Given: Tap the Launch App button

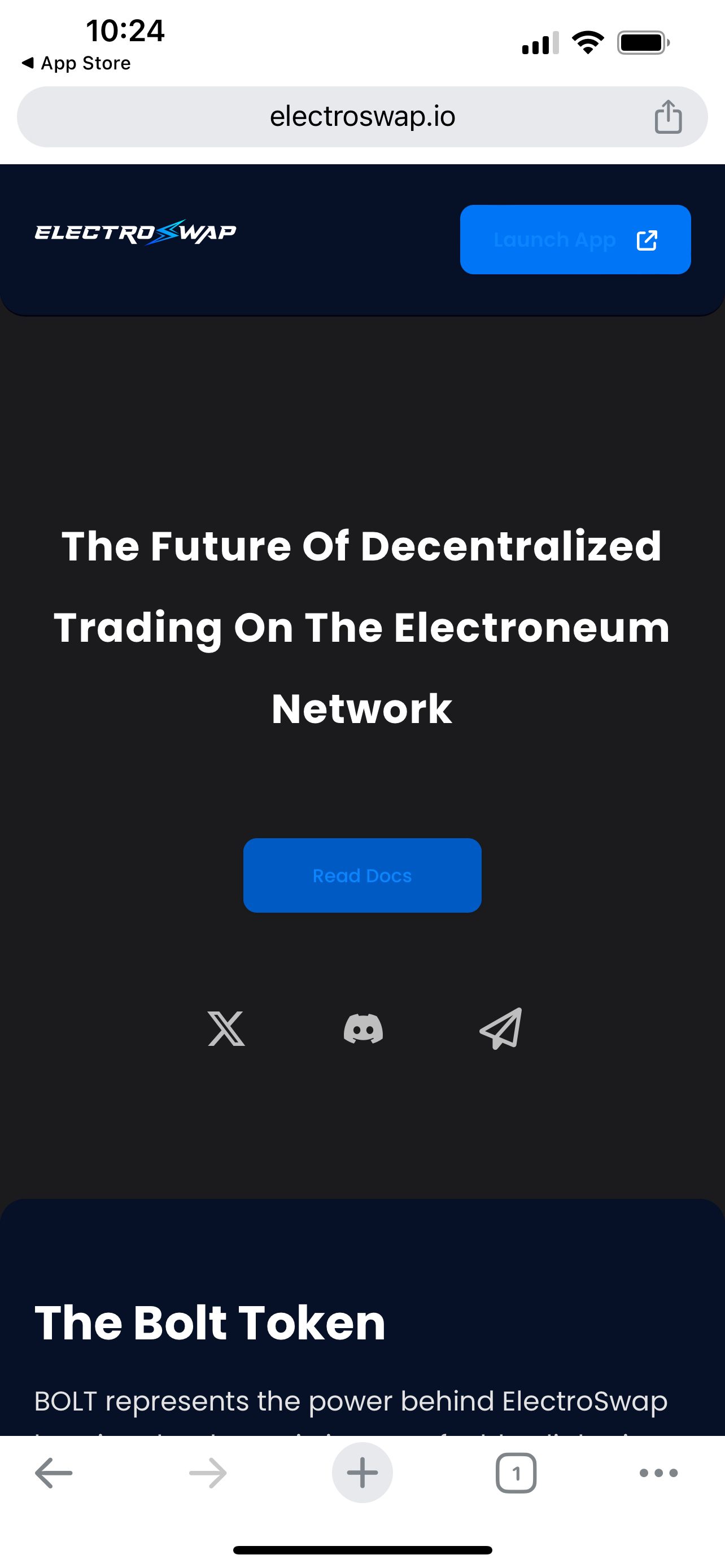Looking at the screenshot, I should [575, 239].
